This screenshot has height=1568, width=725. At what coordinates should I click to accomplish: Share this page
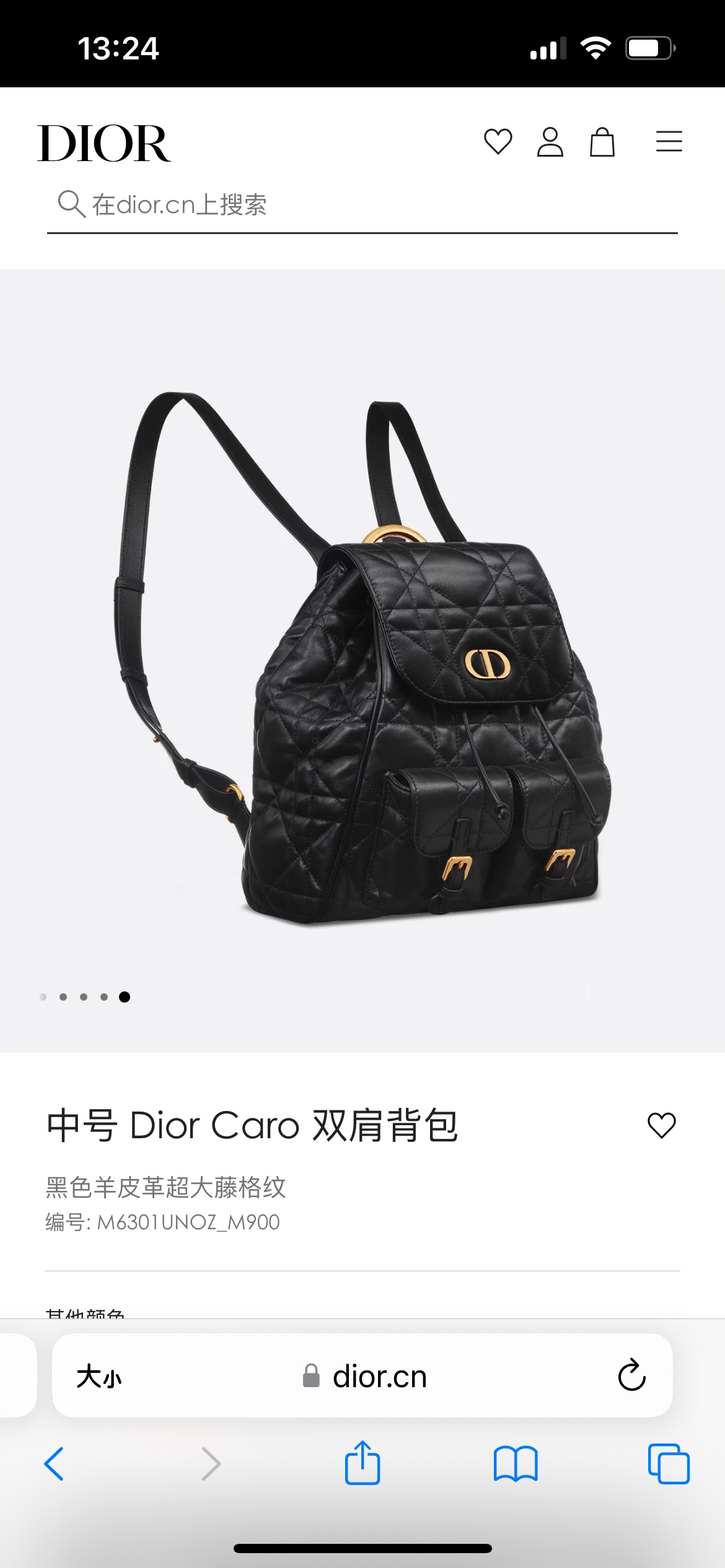coord(362,1464)
